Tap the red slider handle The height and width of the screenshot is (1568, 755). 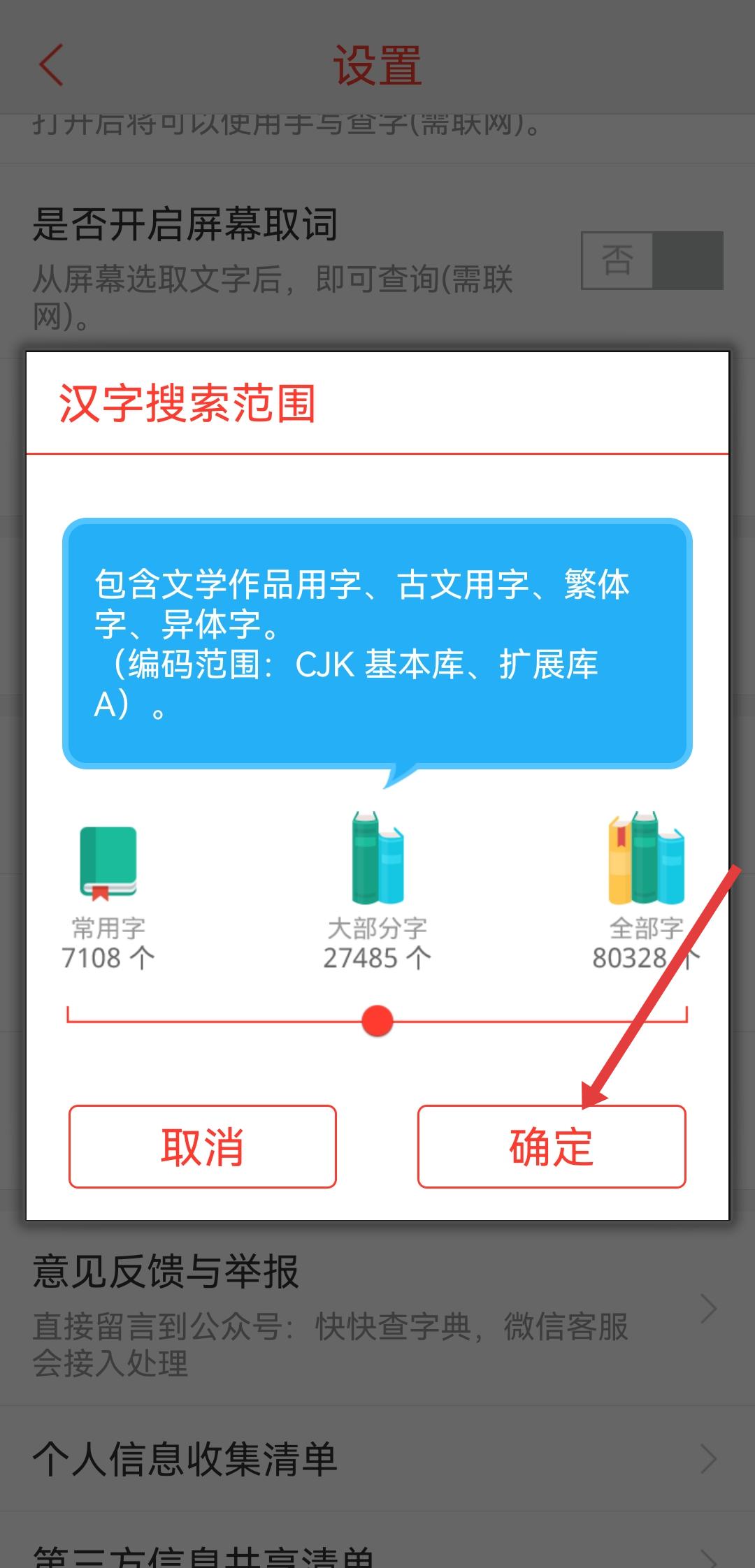point(377,1021)
